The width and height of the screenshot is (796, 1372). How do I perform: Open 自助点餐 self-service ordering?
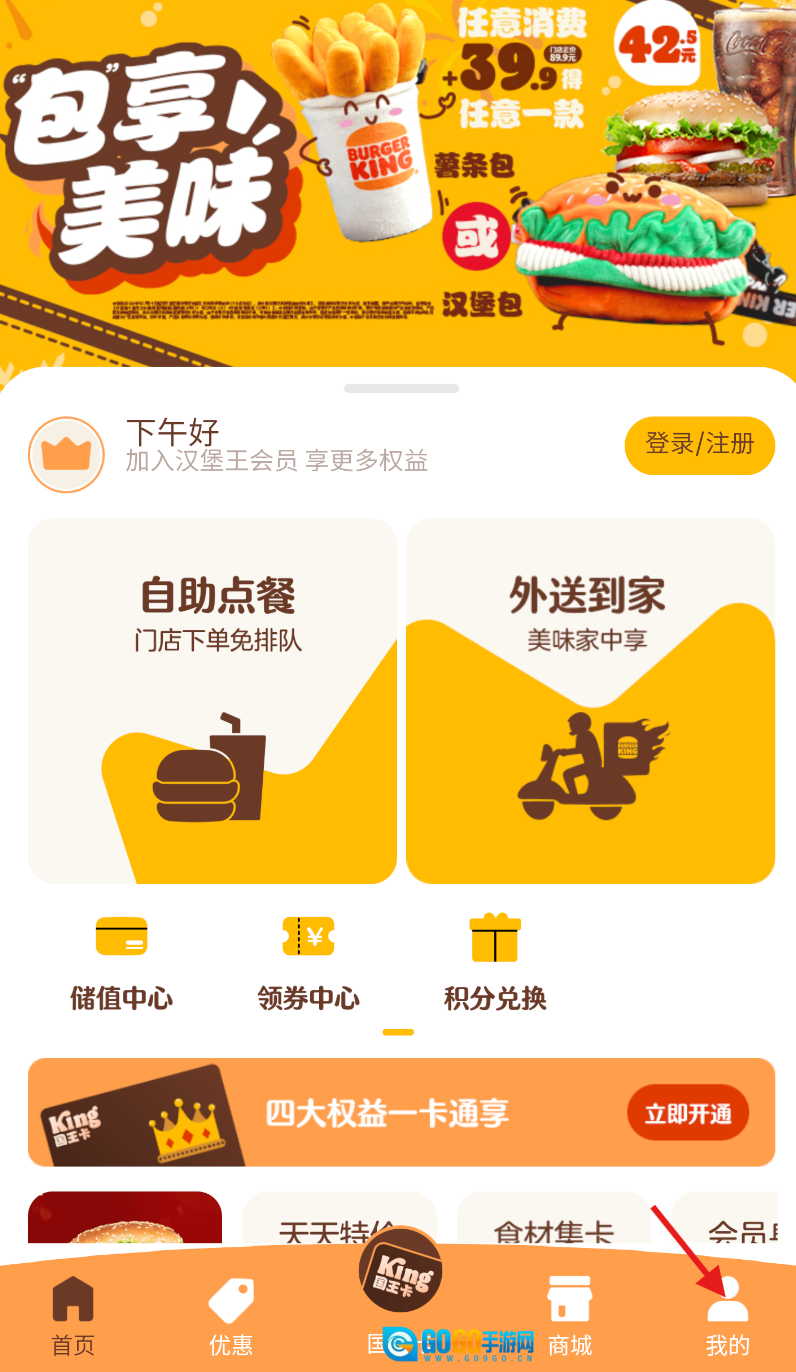[212, 700]
